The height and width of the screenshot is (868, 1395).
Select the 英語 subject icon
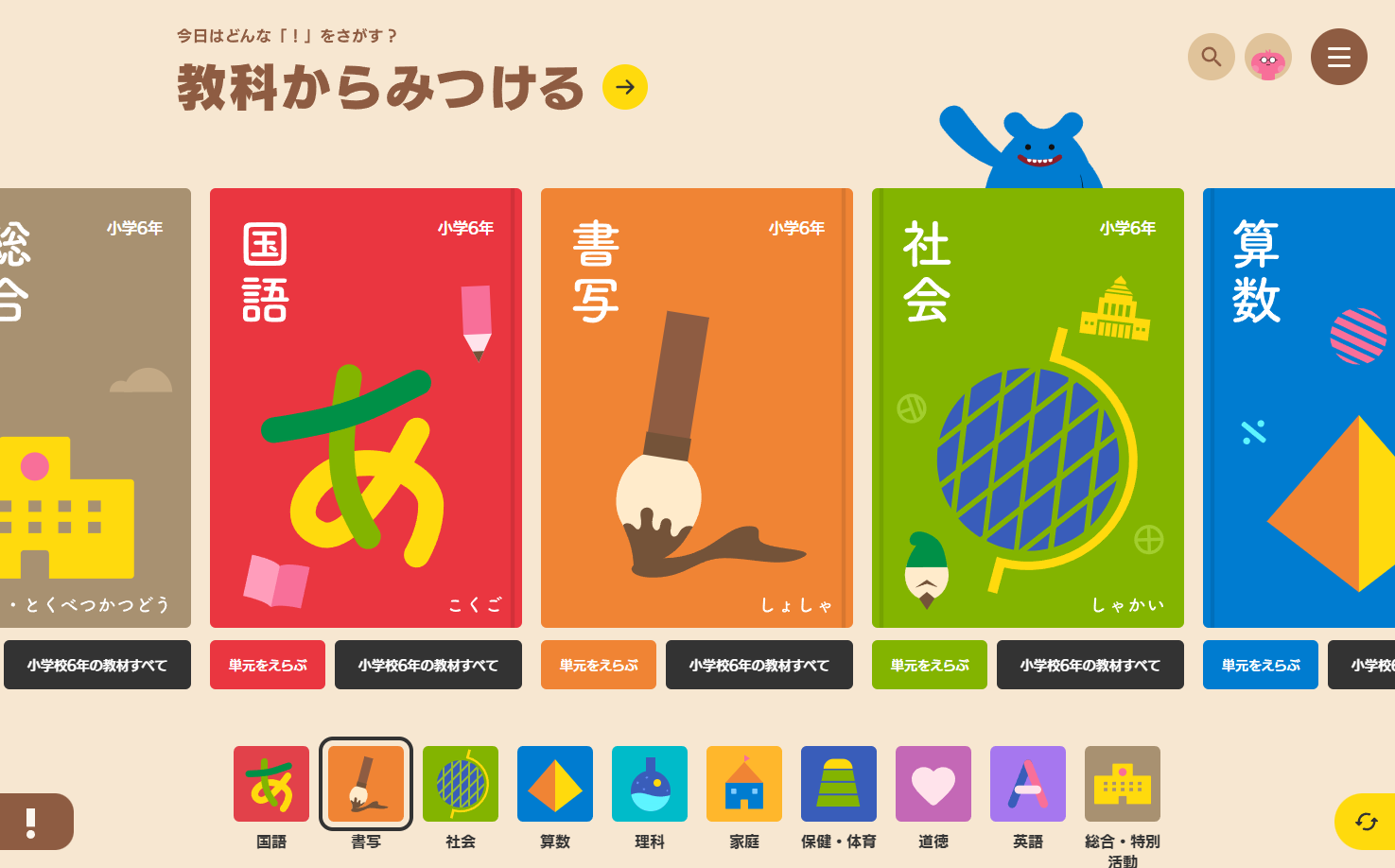point(1028,784)
